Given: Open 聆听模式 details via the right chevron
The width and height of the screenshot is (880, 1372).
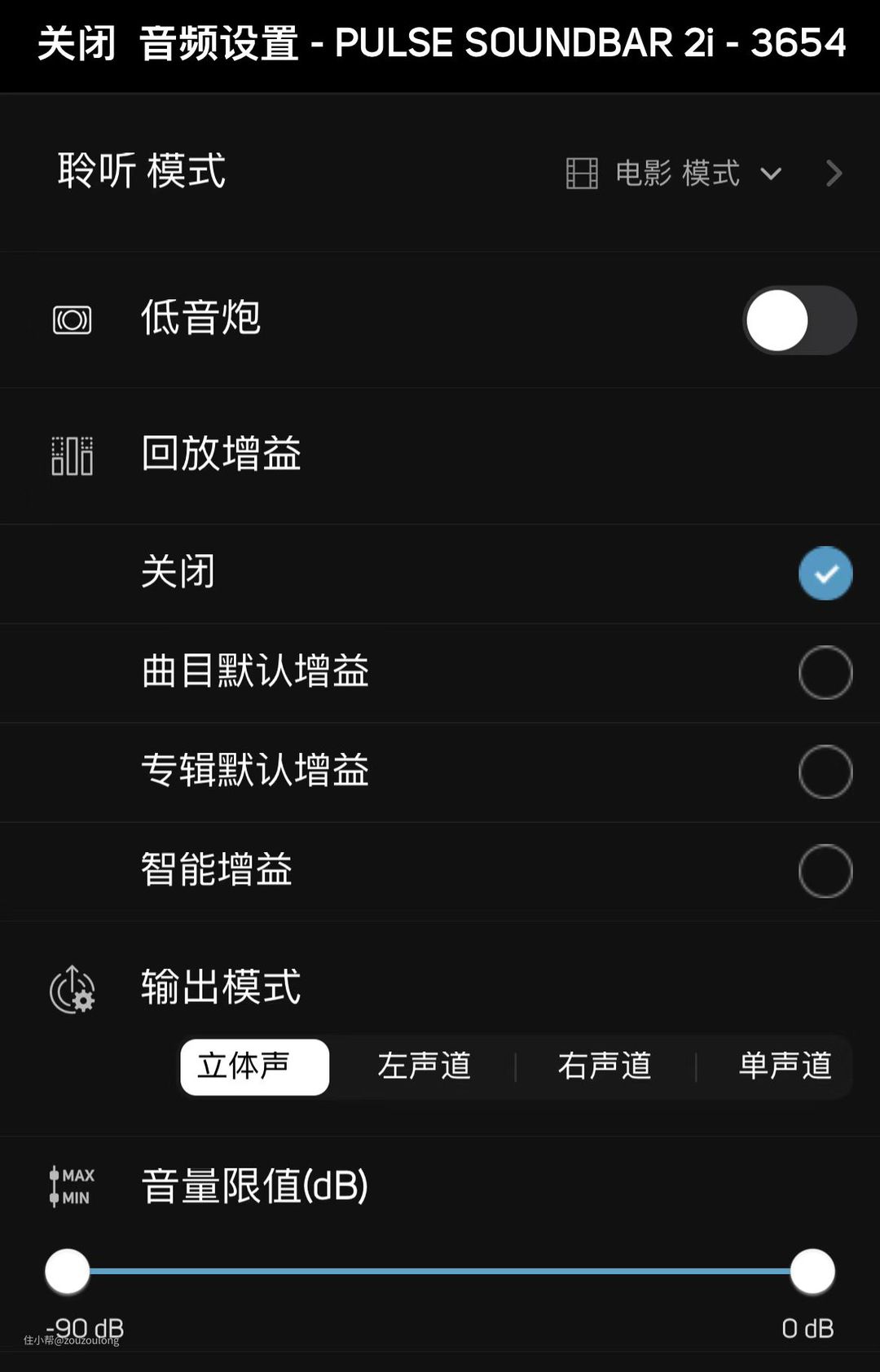Looking at the screenshot, I should click(x=833, y=174).
